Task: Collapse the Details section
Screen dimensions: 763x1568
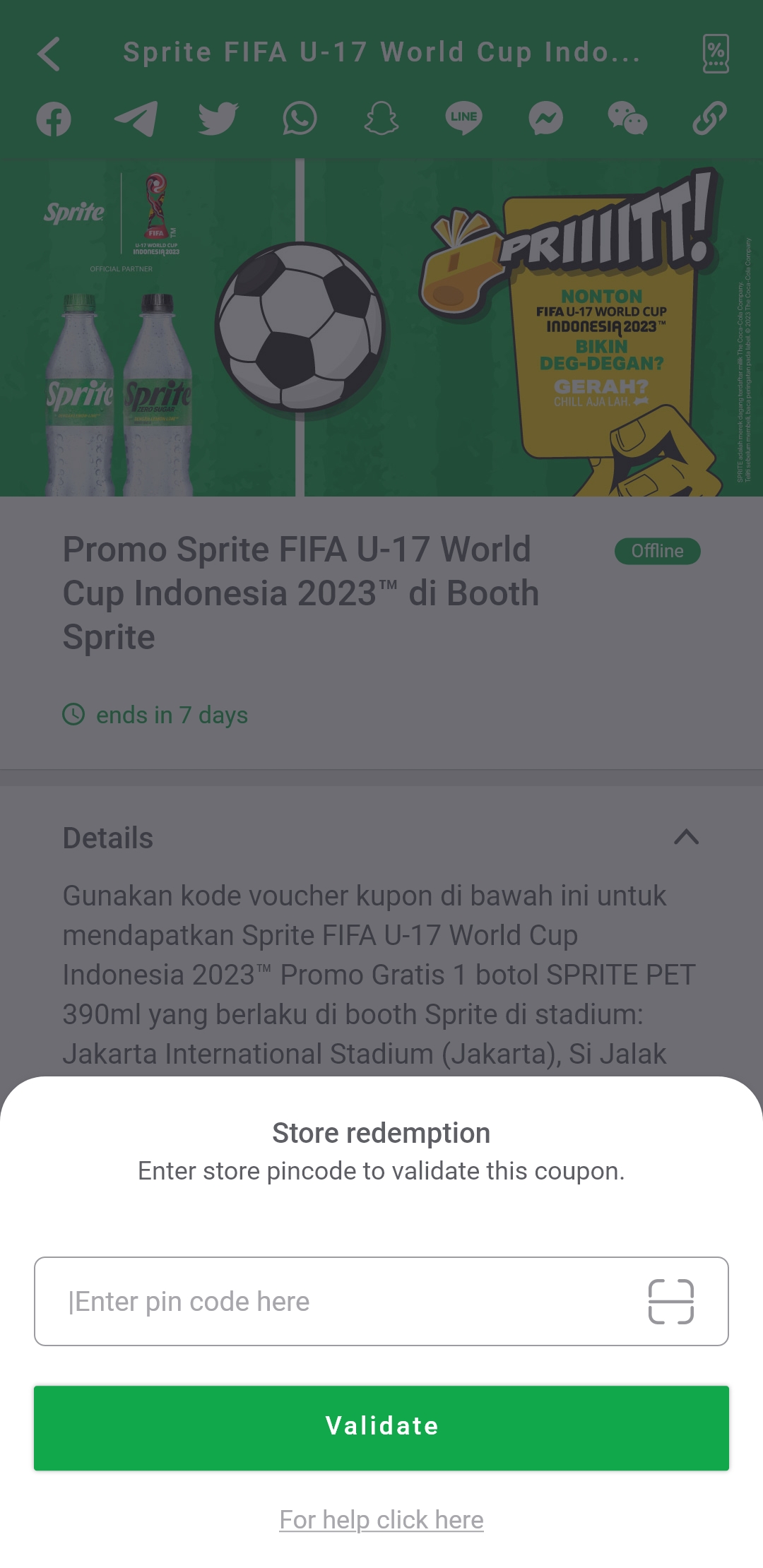Action: pyautogui.click(x=686, y=838)
